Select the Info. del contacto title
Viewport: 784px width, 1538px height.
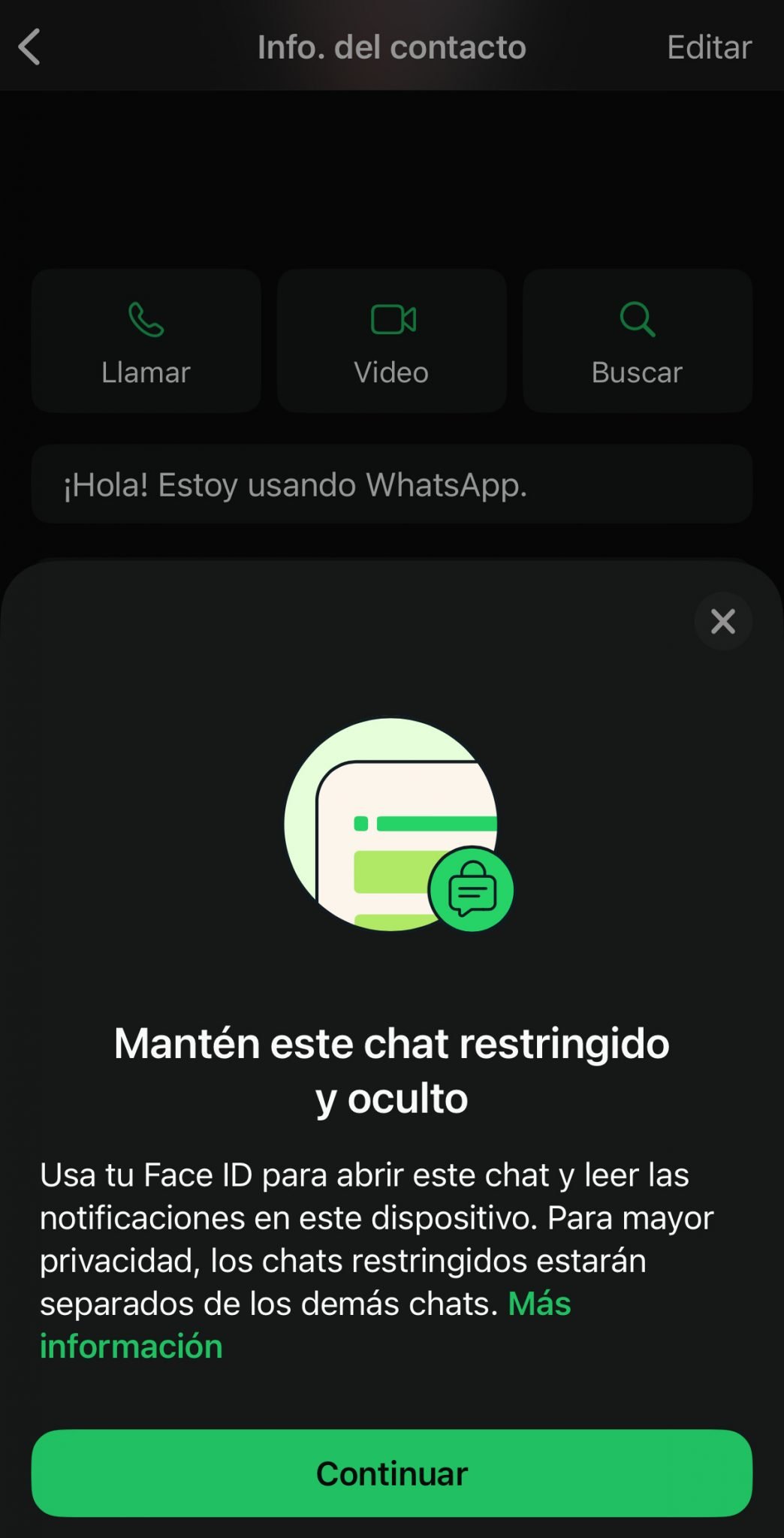tap(391, 46)
